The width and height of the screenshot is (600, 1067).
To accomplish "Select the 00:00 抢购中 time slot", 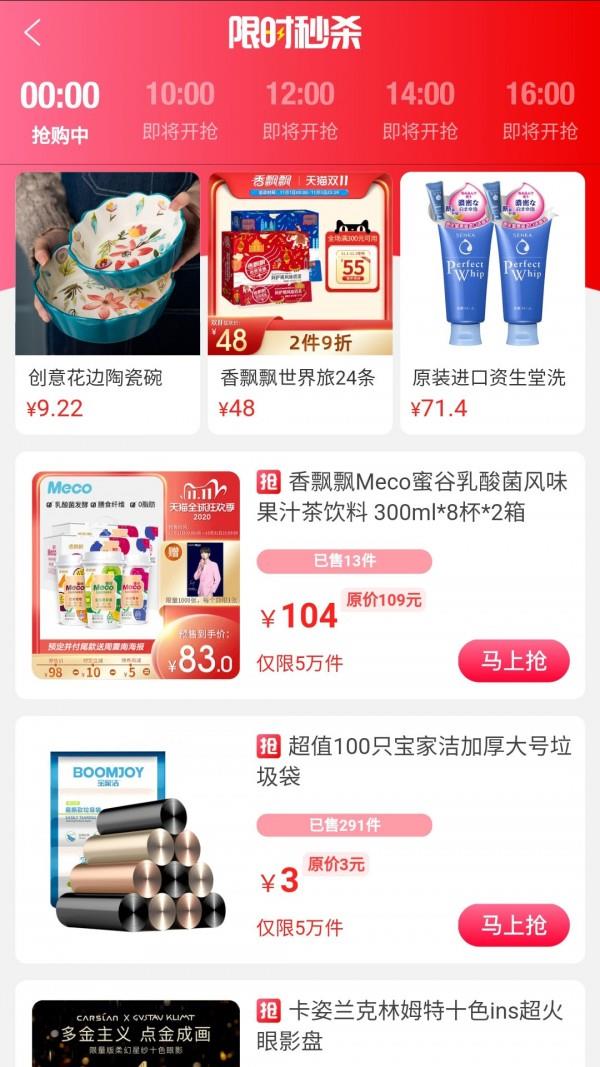I will tap(60, 112).
